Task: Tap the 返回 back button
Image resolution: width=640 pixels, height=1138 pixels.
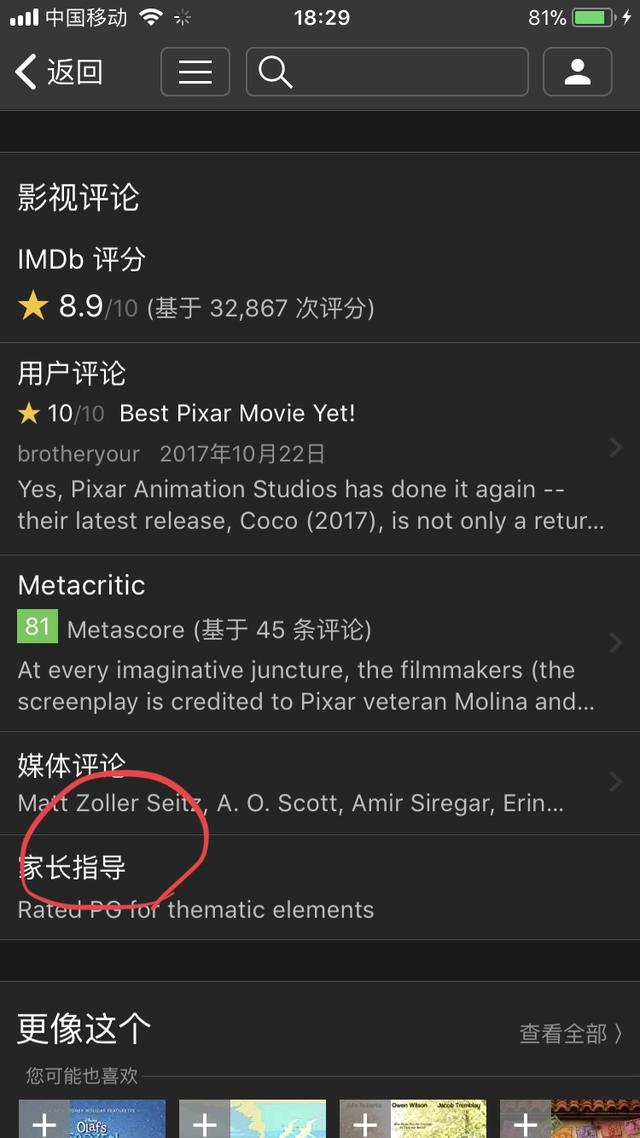Action: [60, 72]
